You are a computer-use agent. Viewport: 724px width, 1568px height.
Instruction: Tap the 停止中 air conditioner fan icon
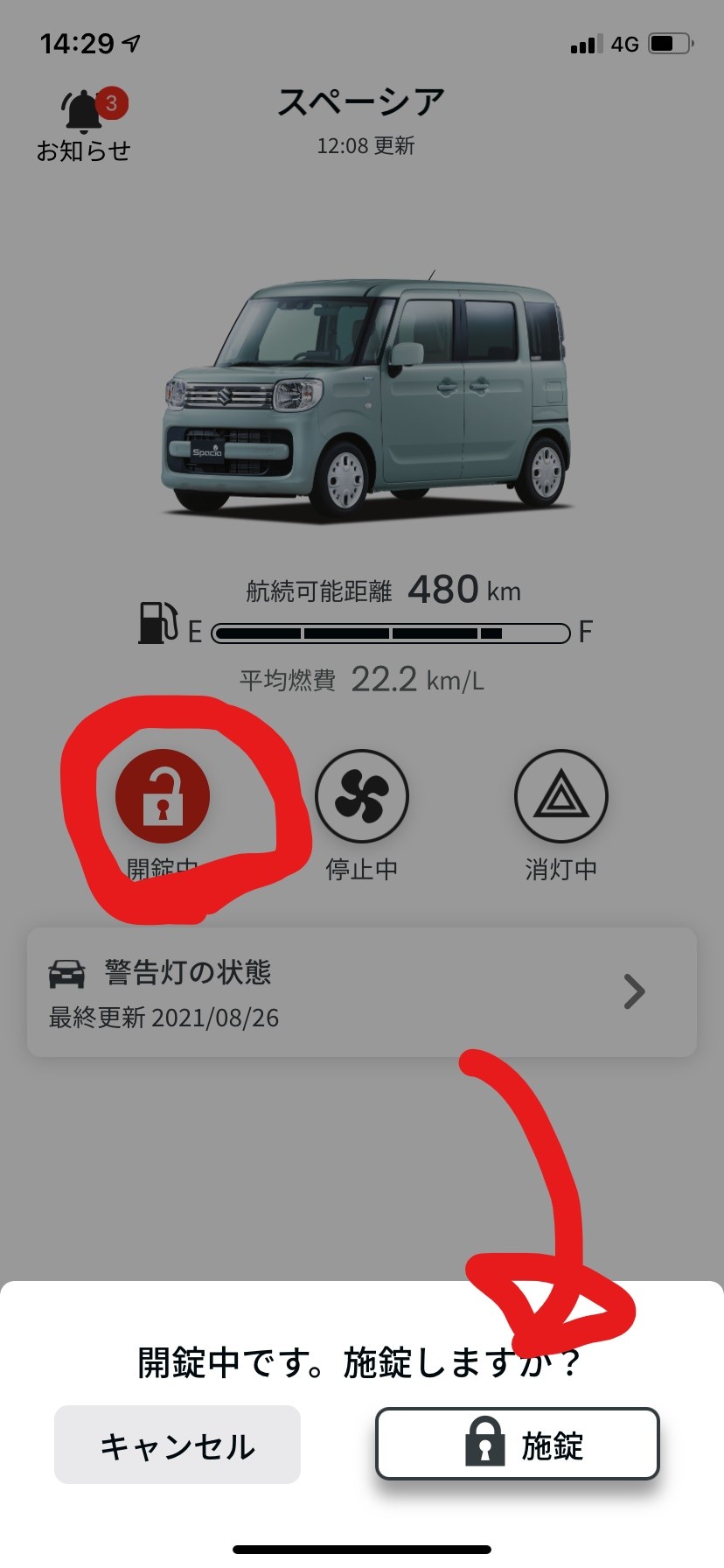(361, 796)
